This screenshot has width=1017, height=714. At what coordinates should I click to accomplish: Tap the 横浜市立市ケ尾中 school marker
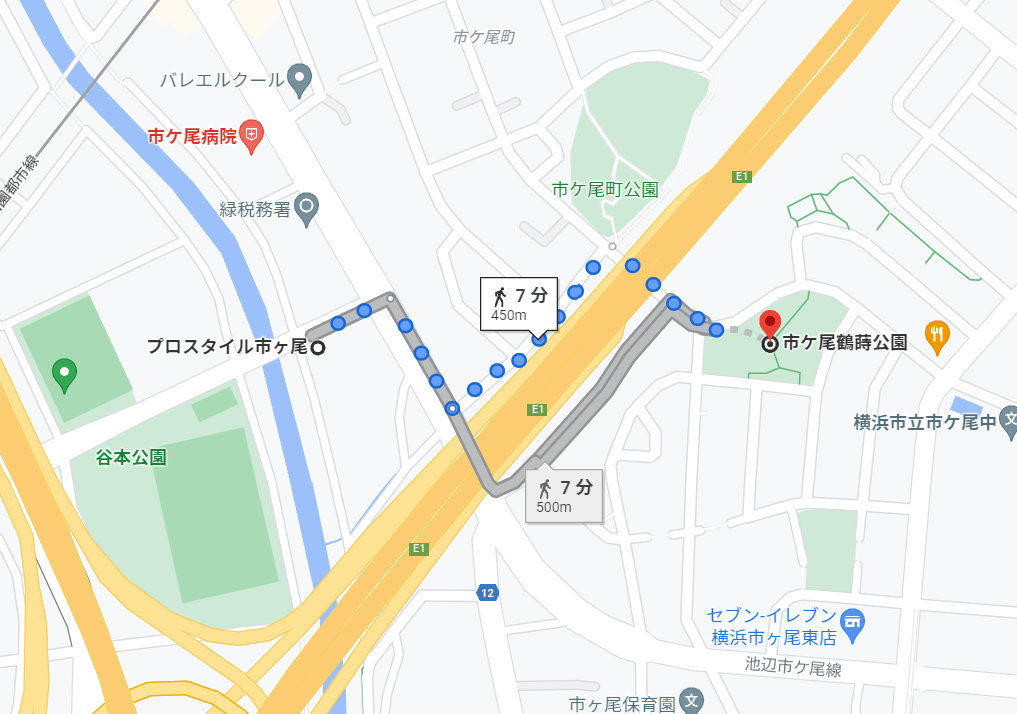[x=1009, y=421]
